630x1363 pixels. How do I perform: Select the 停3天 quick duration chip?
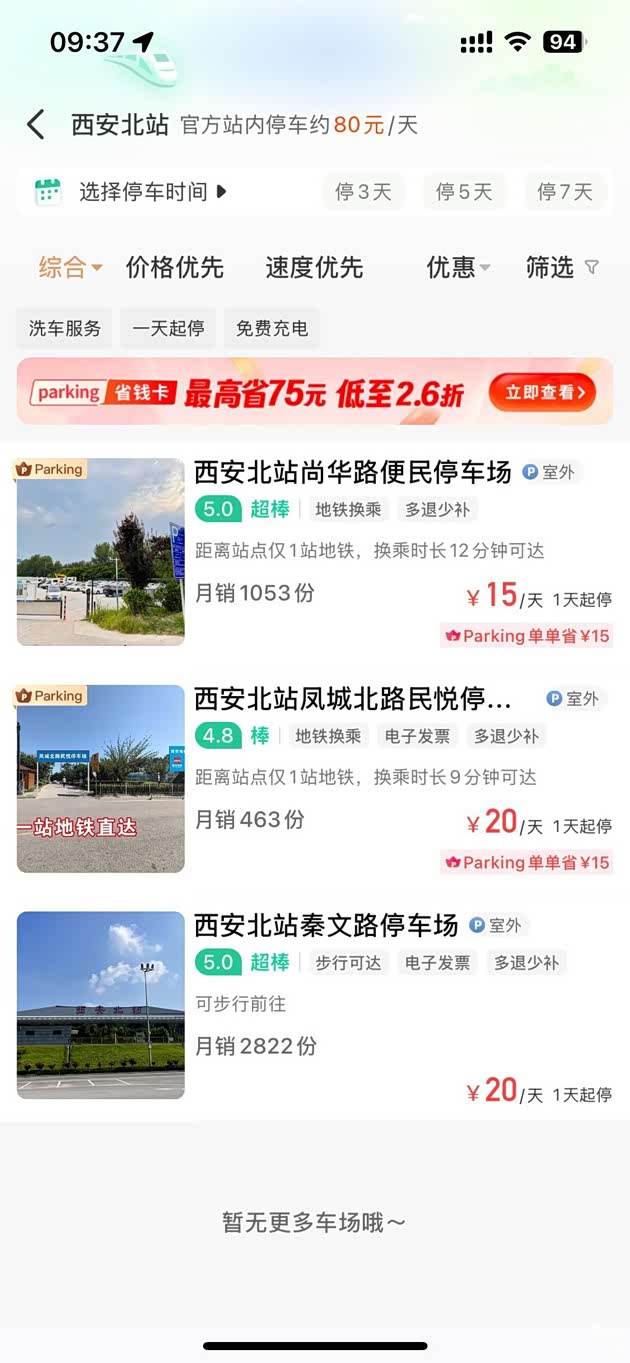tap(363, 191)
